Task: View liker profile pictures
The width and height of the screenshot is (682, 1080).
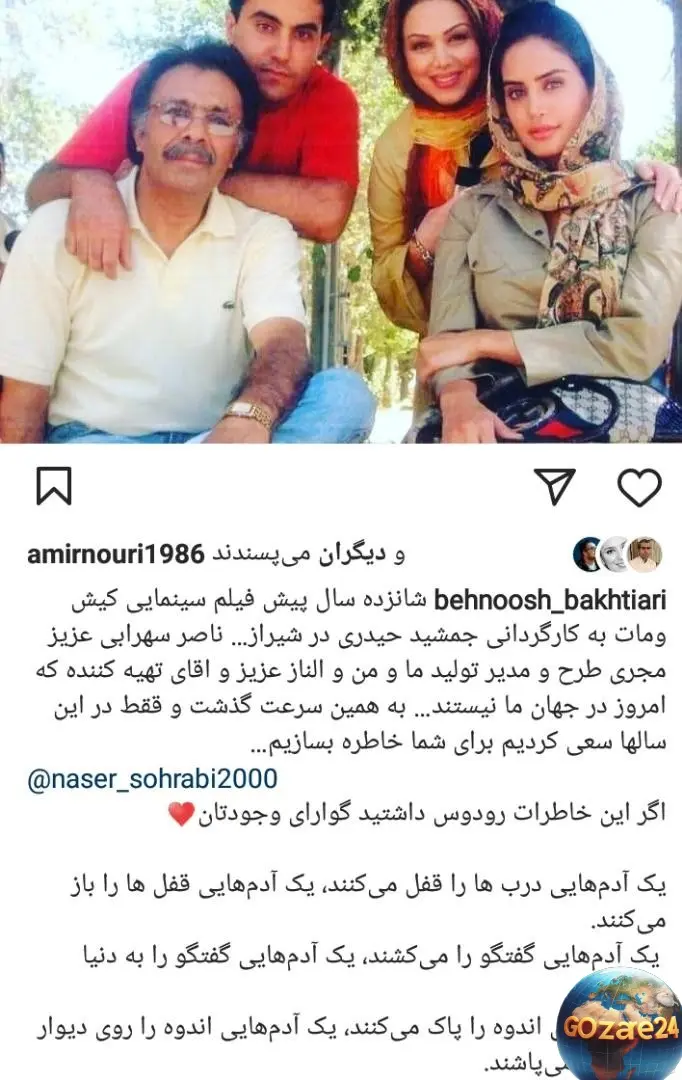Action: pos(617,553)
